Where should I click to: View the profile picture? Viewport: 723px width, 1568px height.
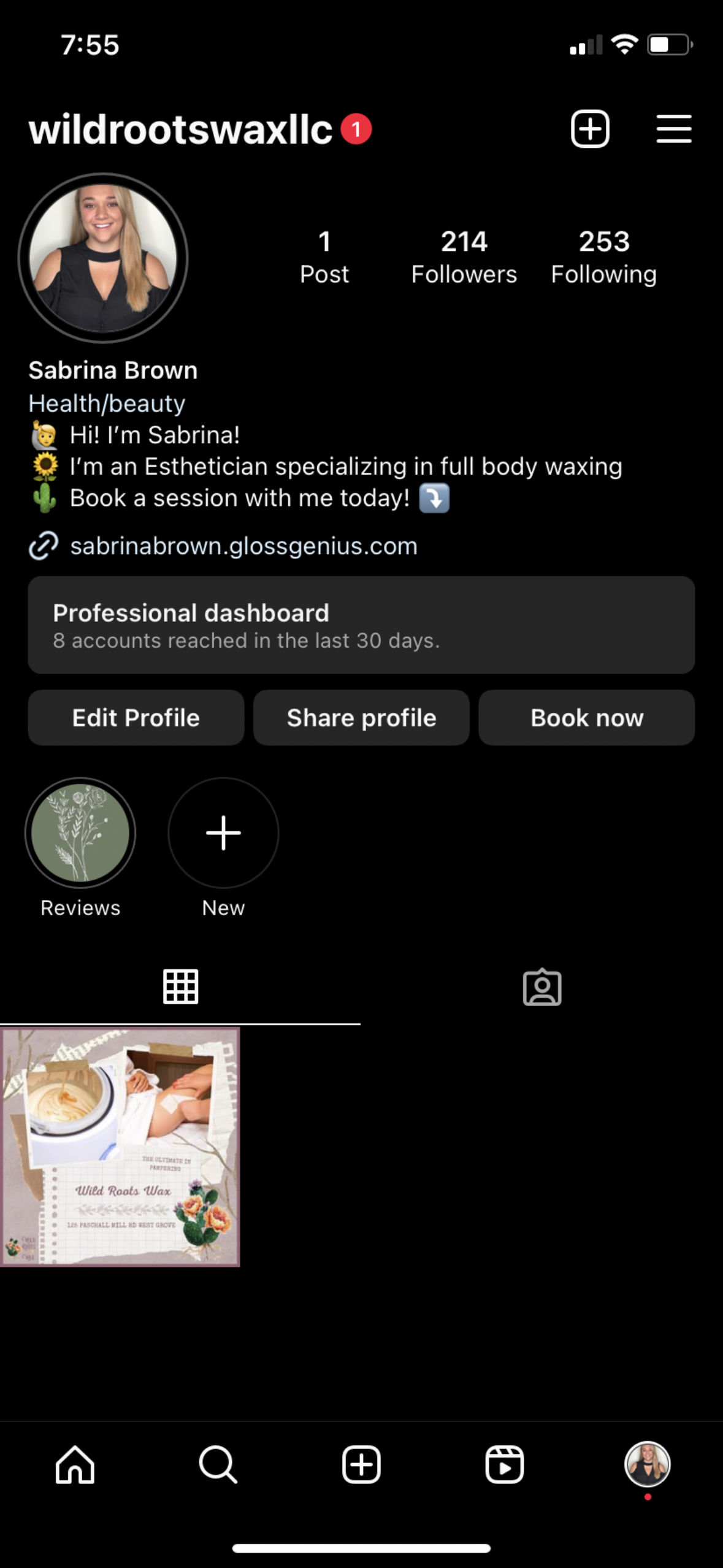(x=103, y=258)
